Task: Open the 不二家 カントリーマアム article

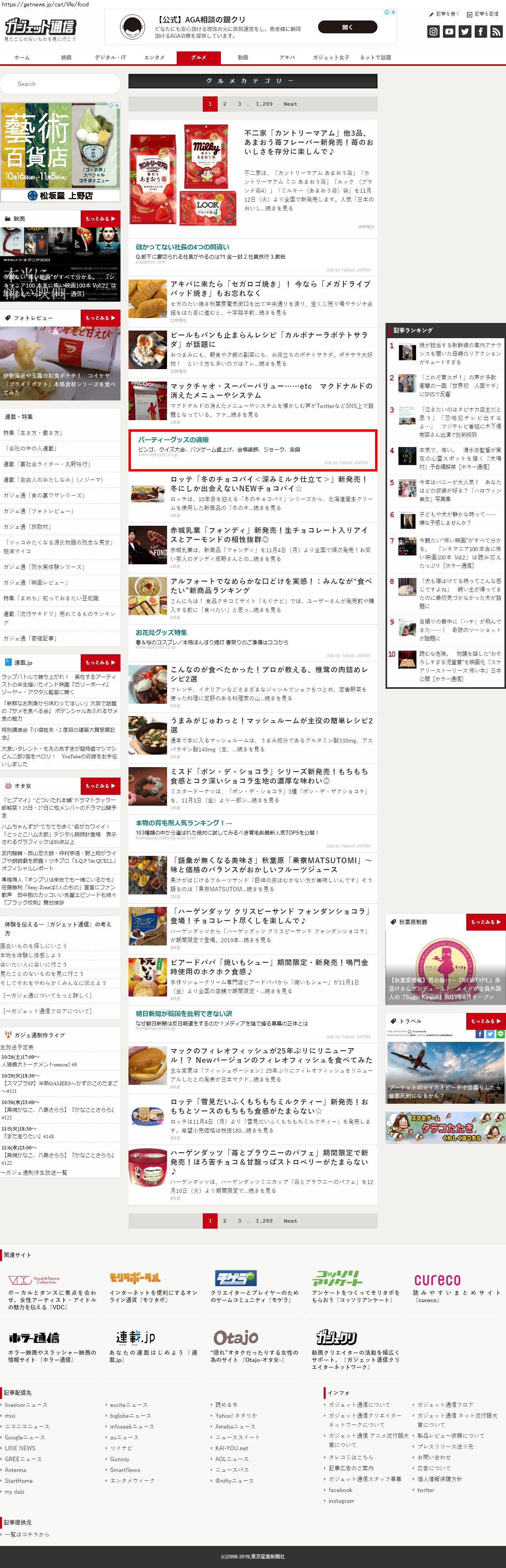Action: coord(308,142)
